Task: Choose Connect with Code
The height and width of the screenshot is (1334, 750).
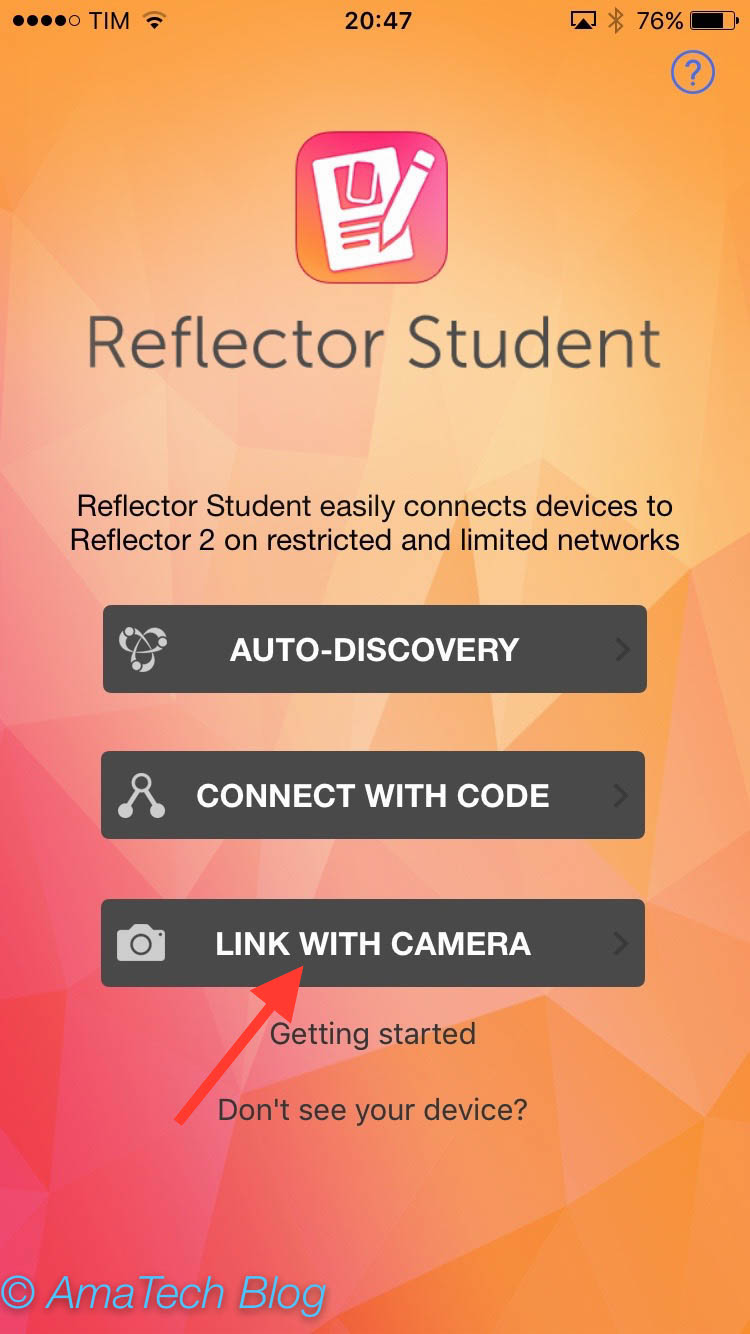Action: [x=372, y=795]
